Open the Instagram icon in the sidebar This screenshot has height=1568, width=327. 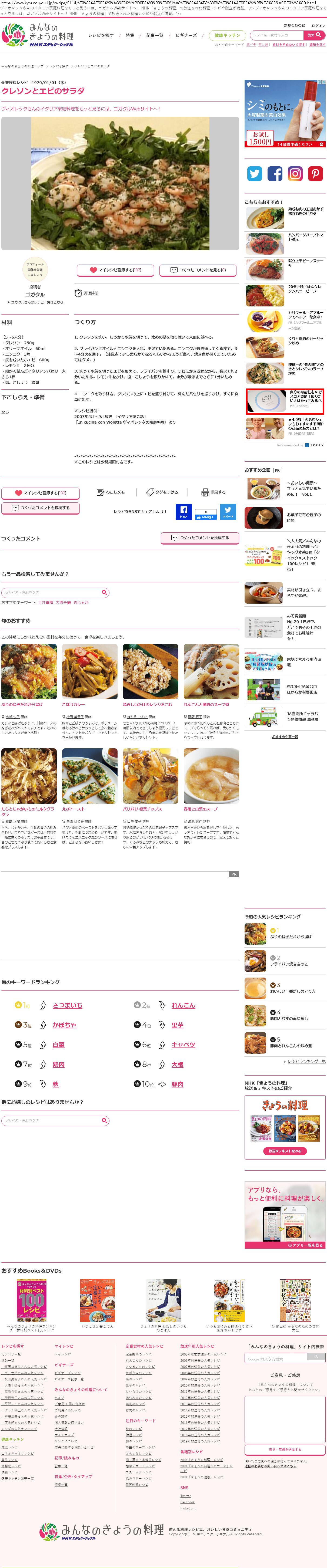point(295,174)
